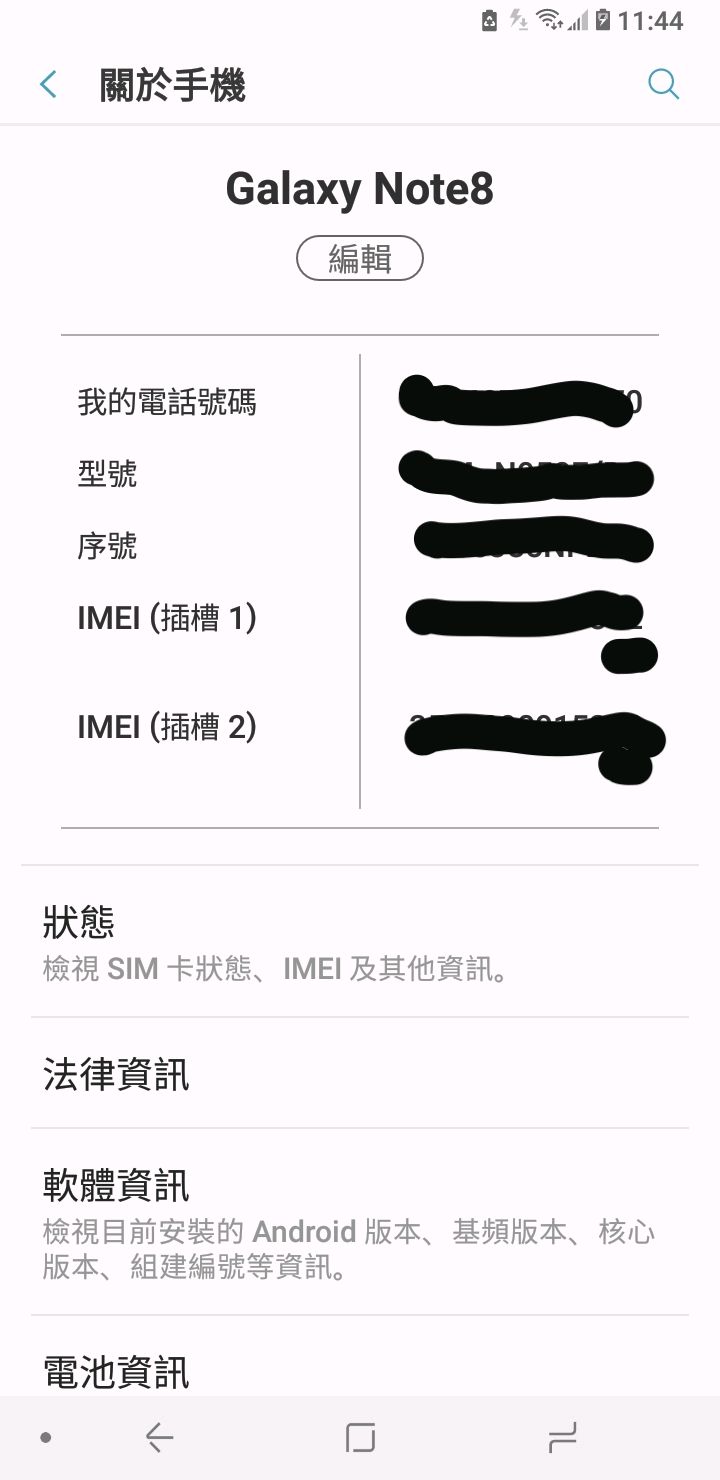Screen dimensions: 720x1480
Task: Go back from 關於手機 screen
Action: tap(48, 85)
